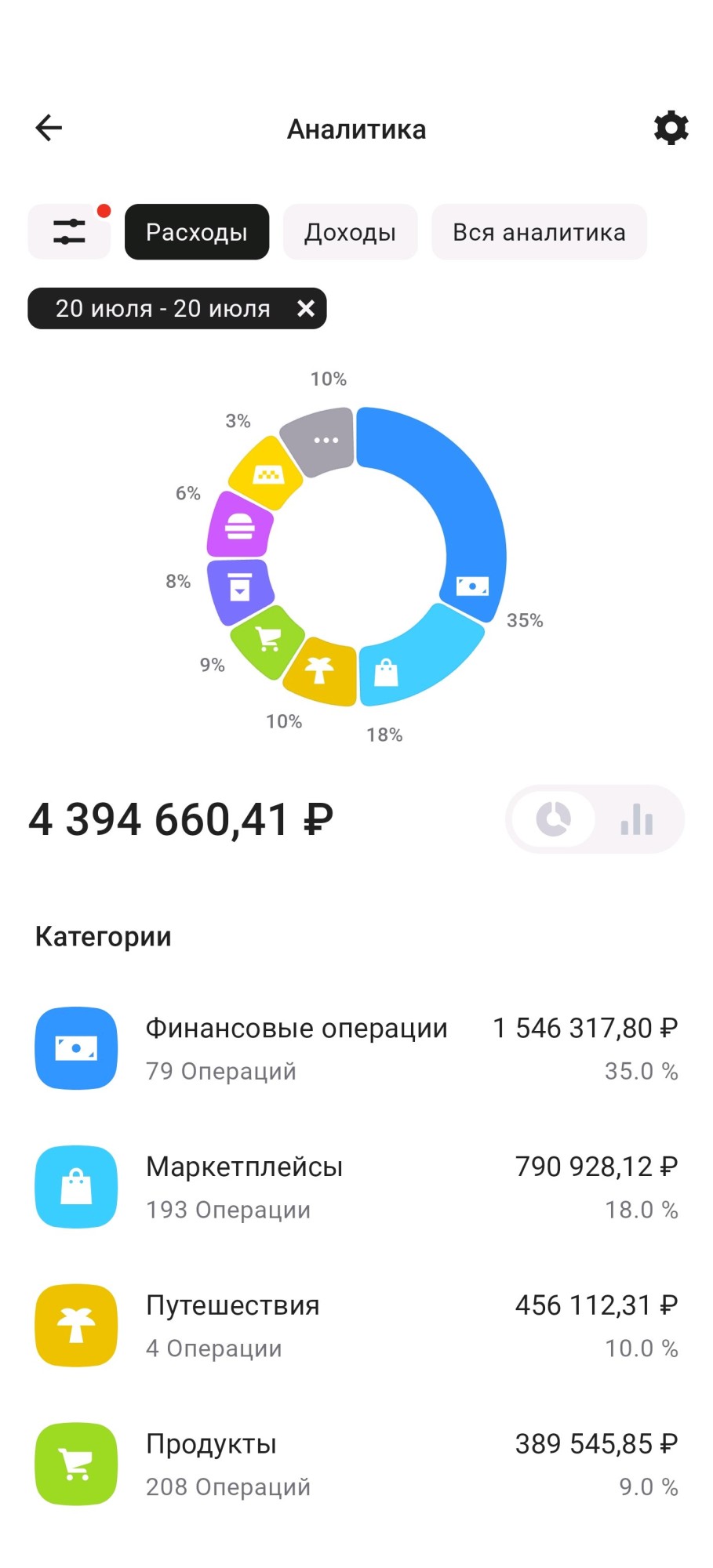This screenshot has width=713, height=1568.
Task: Switch to bar chart view
Action: pos(636,820)
